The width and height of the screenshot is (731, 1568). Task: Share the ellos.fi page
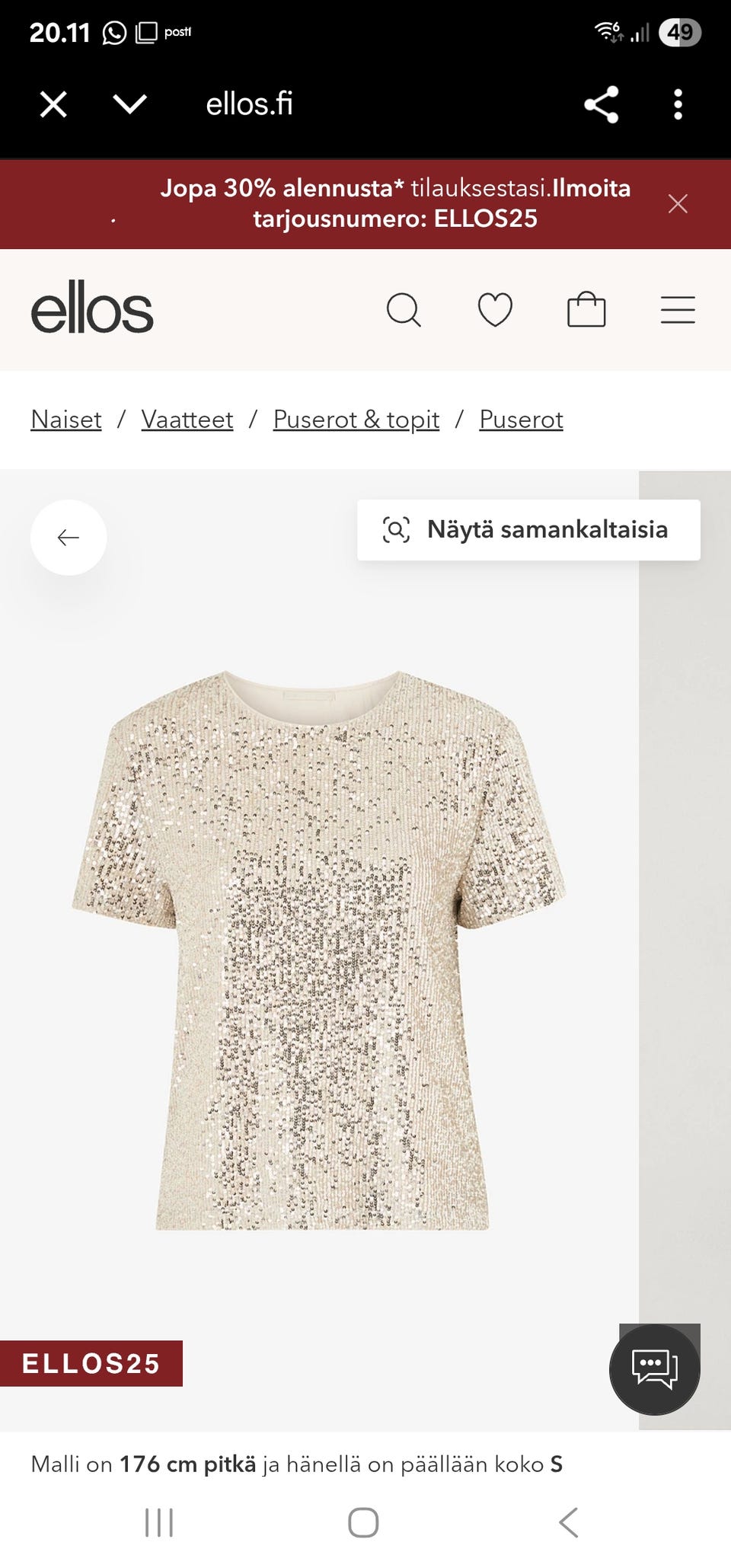click(601, 104)
